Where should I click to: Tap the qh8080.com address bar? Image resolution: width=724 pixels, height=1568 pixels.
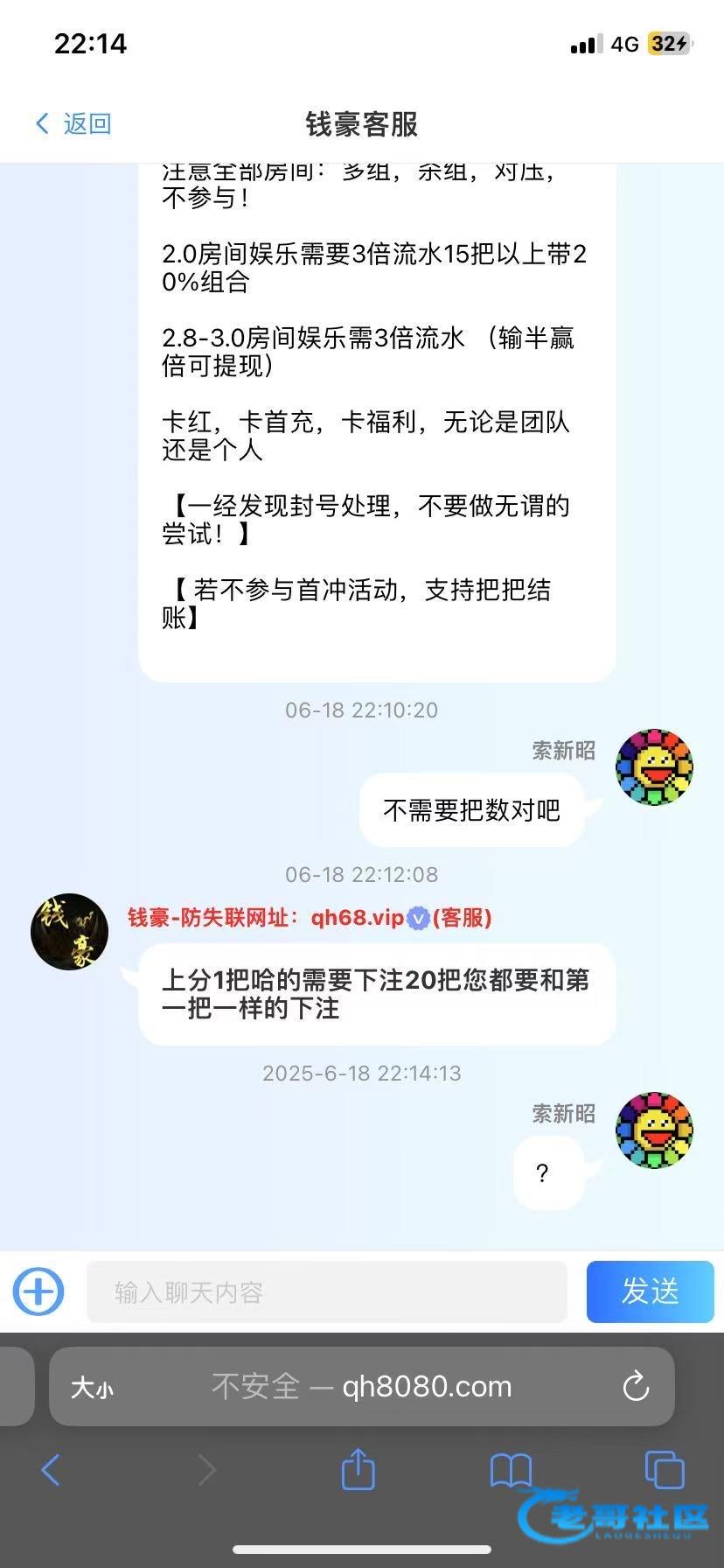point(361,1387)
